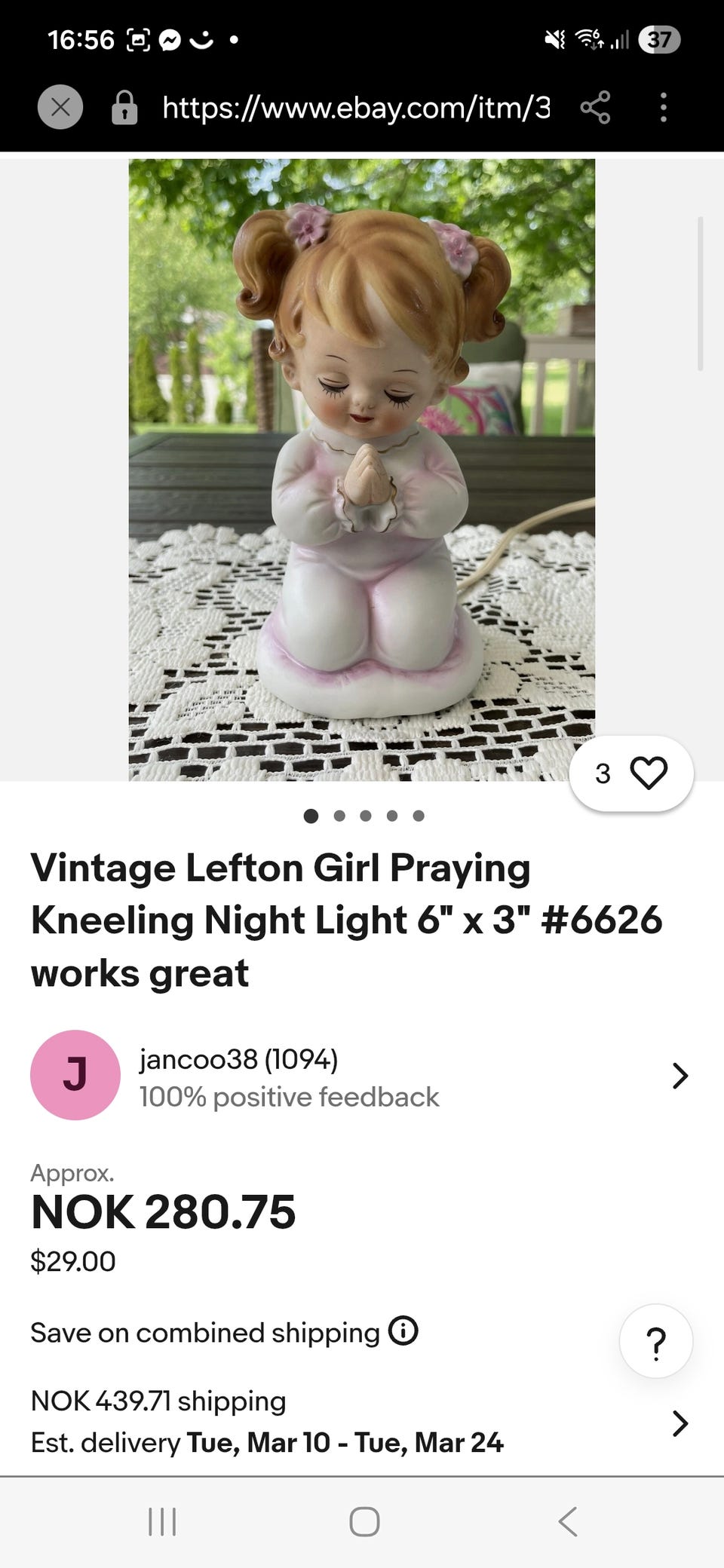Go to the phone's home screen
724x1568 pixels.
(364, 1521)
